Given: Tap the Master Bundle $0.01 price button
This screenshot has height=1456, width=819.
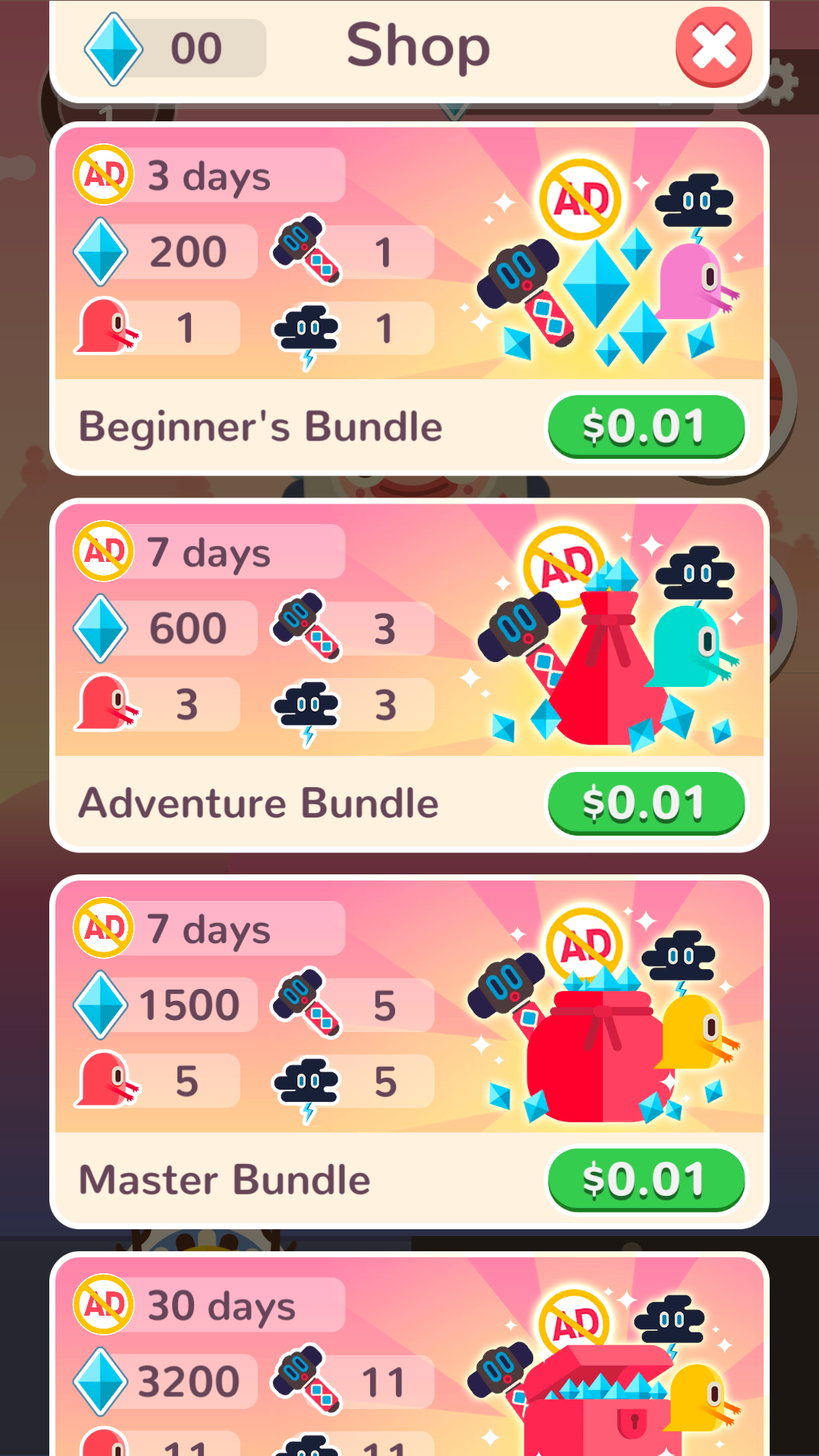Looking at the screenshot, I should [646, 1180].
